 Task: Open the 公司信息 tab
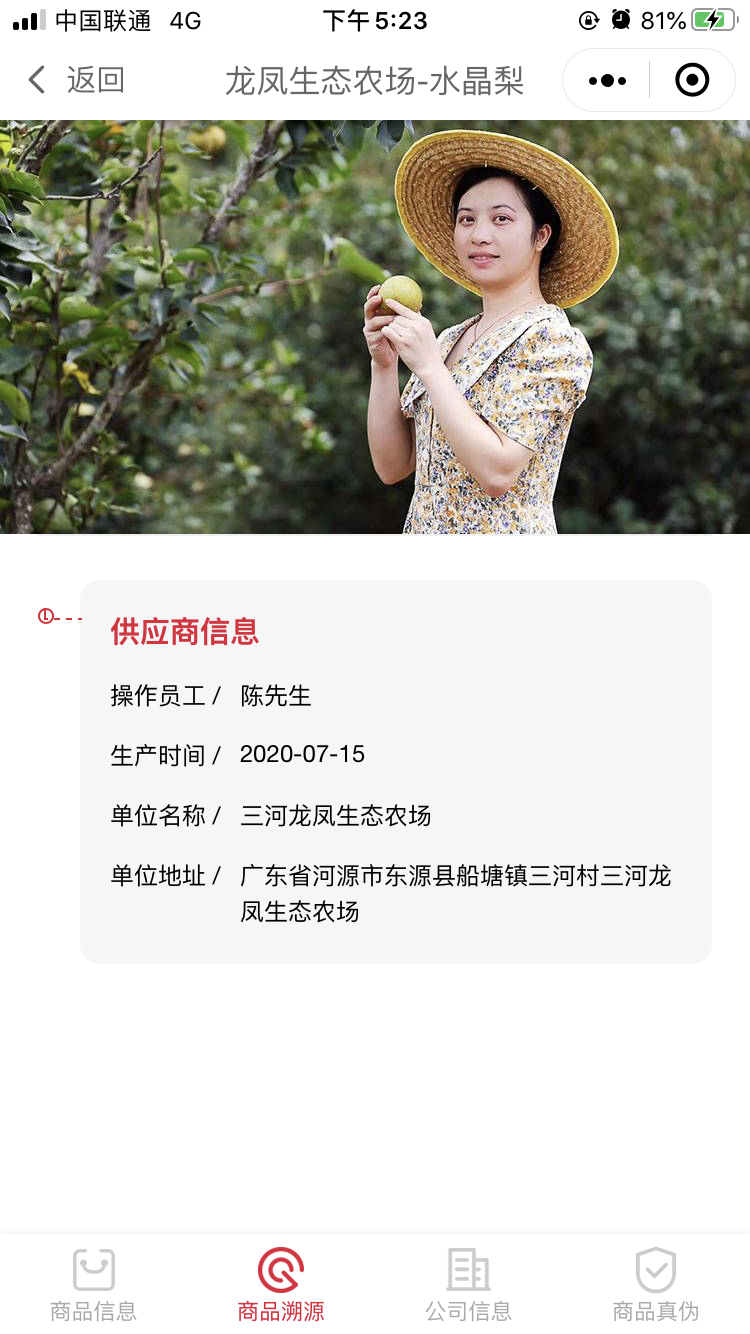point(468,1285)
